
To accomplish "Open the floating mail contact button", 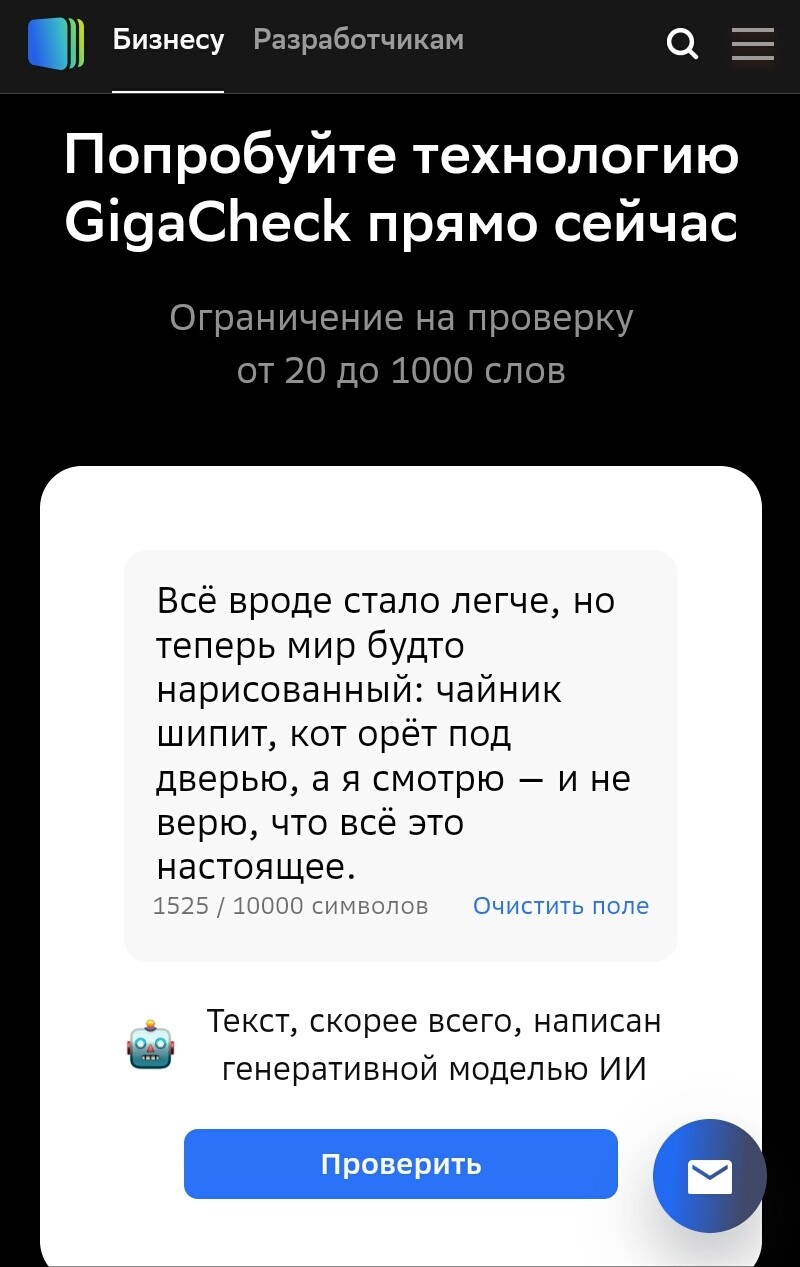I will pos(710,1176).
